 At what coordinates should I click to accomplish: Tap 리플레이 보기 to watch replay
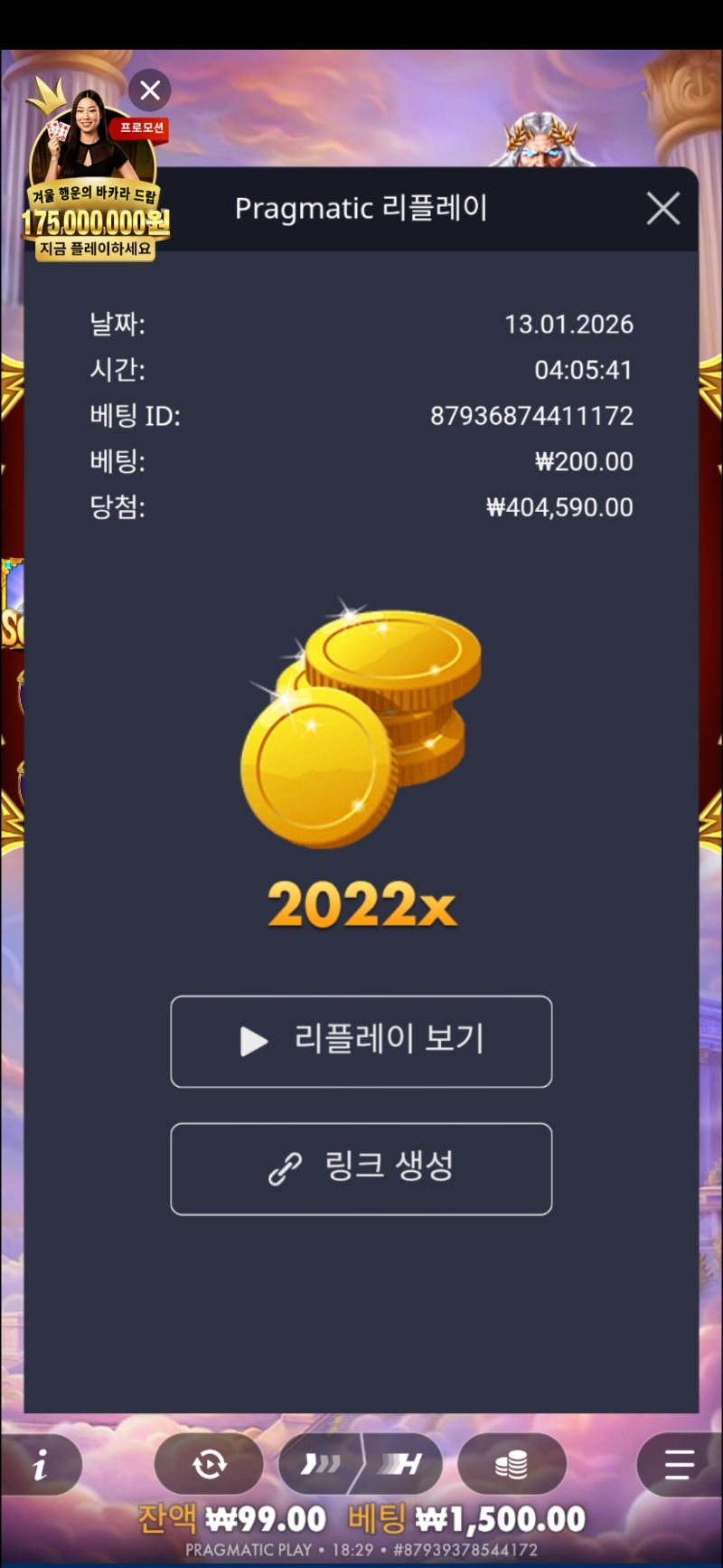pyautogui.click(x=361, y=1041)
